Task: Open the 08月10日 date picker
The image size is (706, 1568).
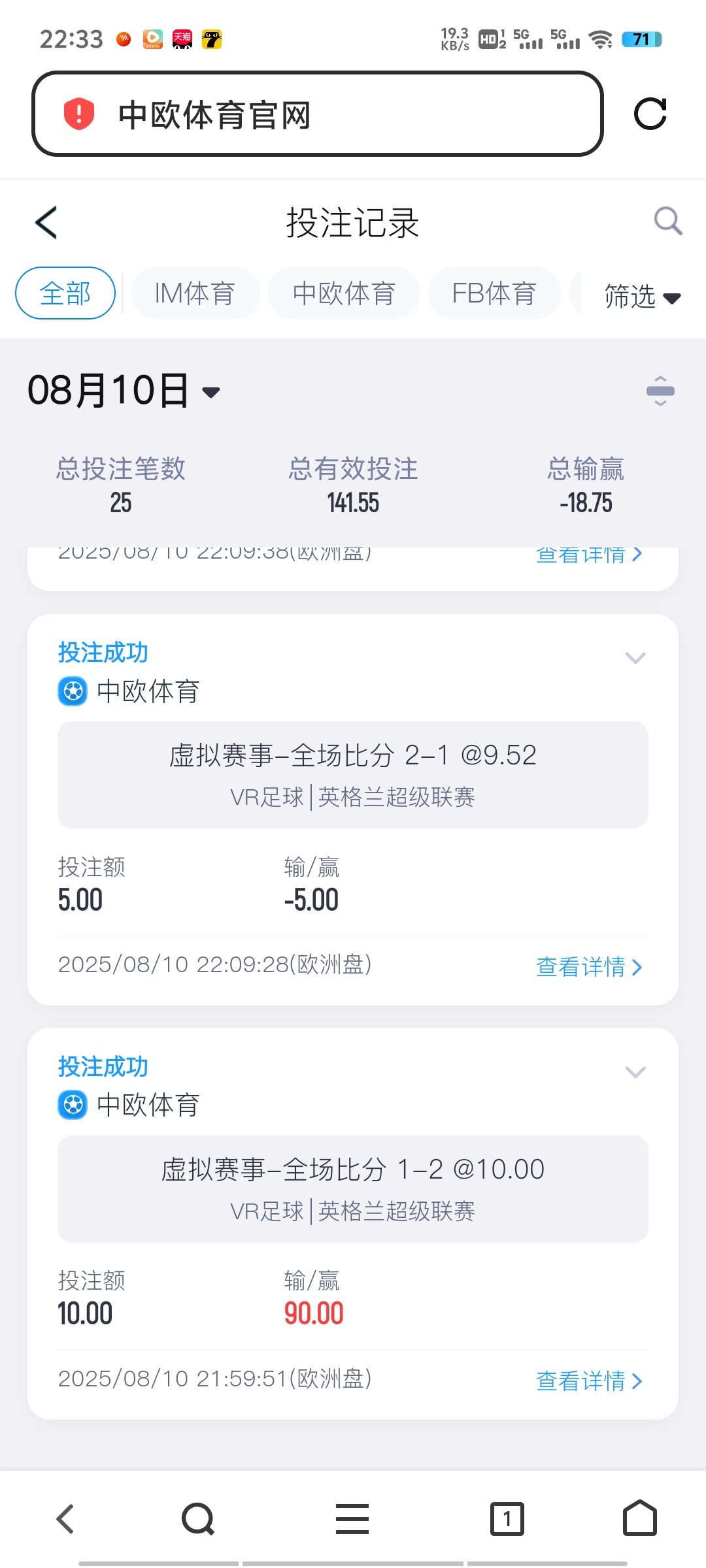Action: (x=124, y=391)
